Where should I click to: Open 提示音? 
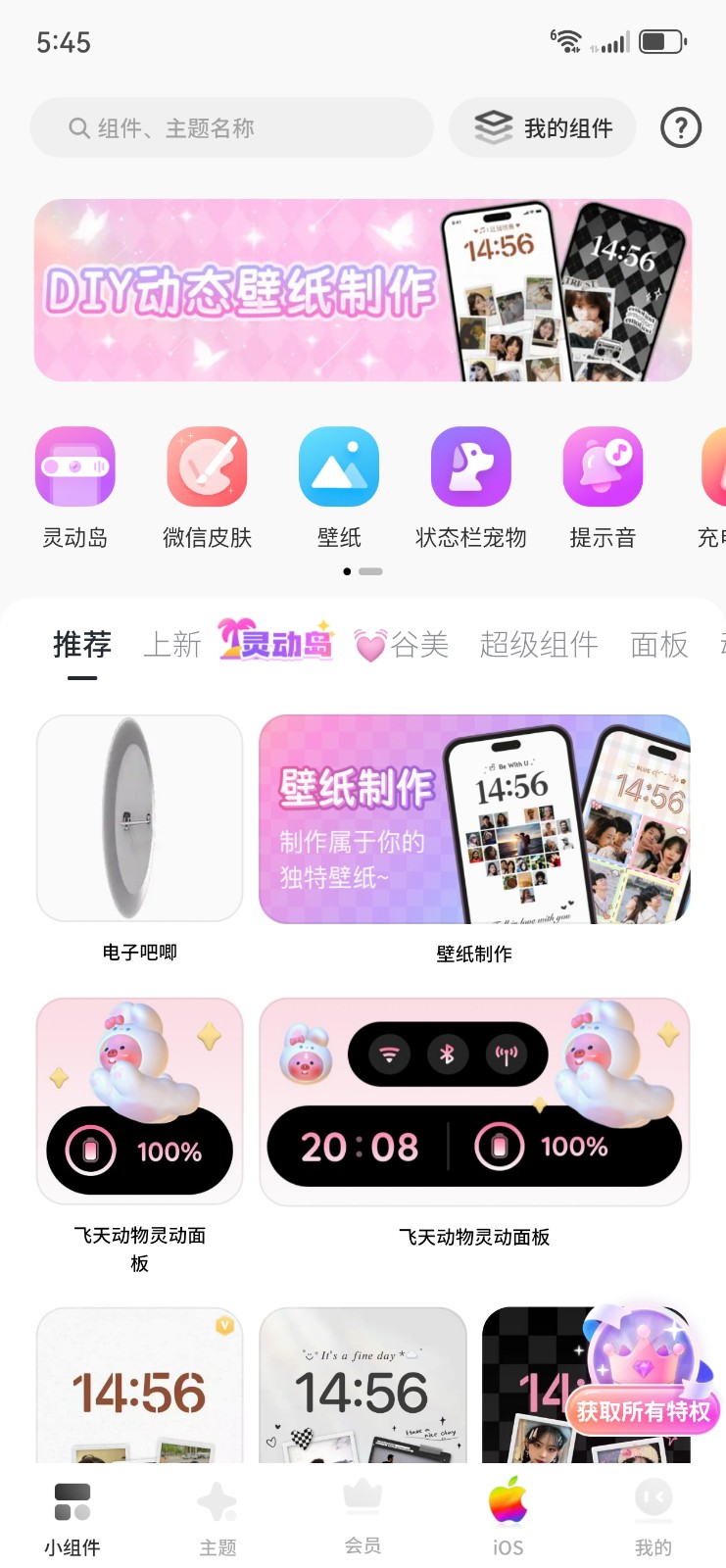(x=603, y=467)
